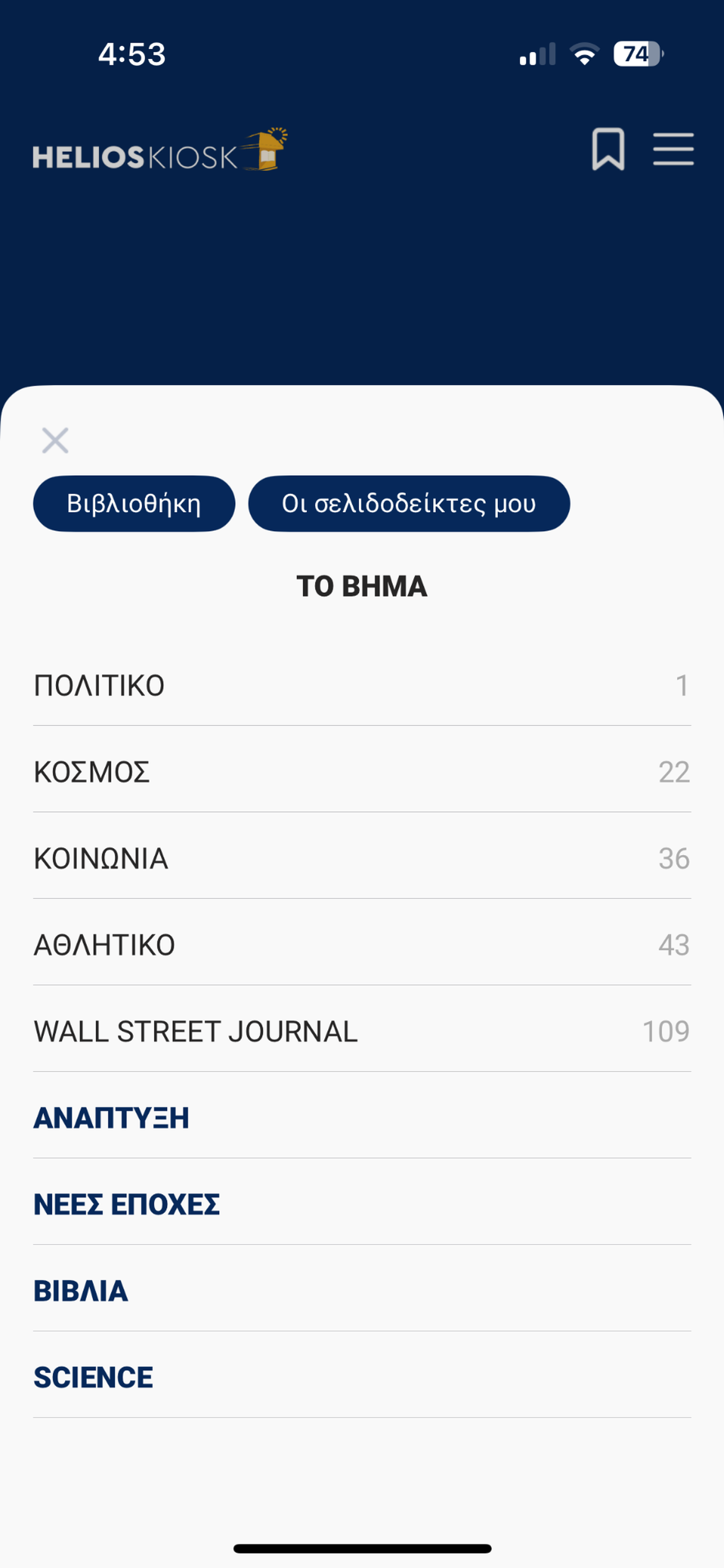Close the contents panel
This screenshot has height=1568, width=724.
(x=55, y=440)
